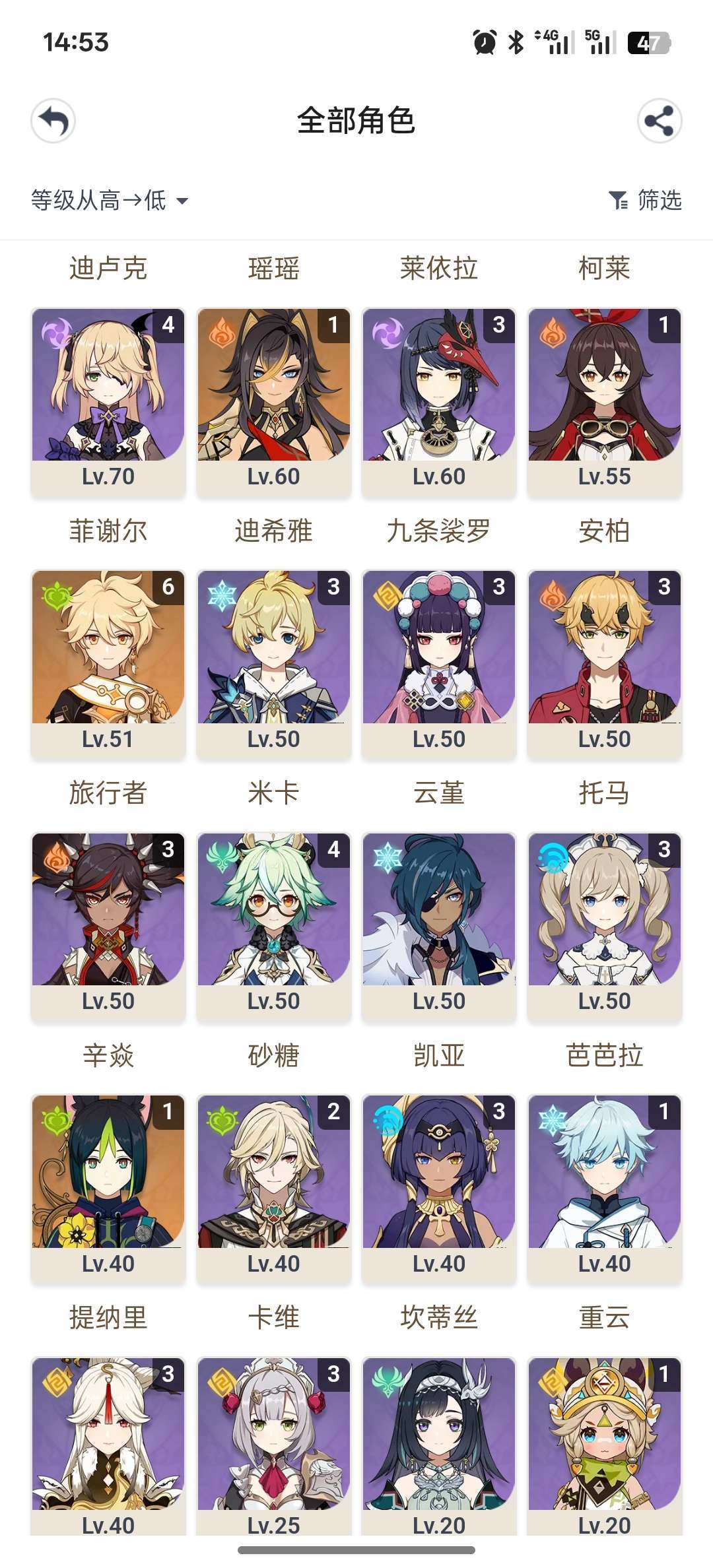Open the 筛选 filter options

[x=645, y=200]
